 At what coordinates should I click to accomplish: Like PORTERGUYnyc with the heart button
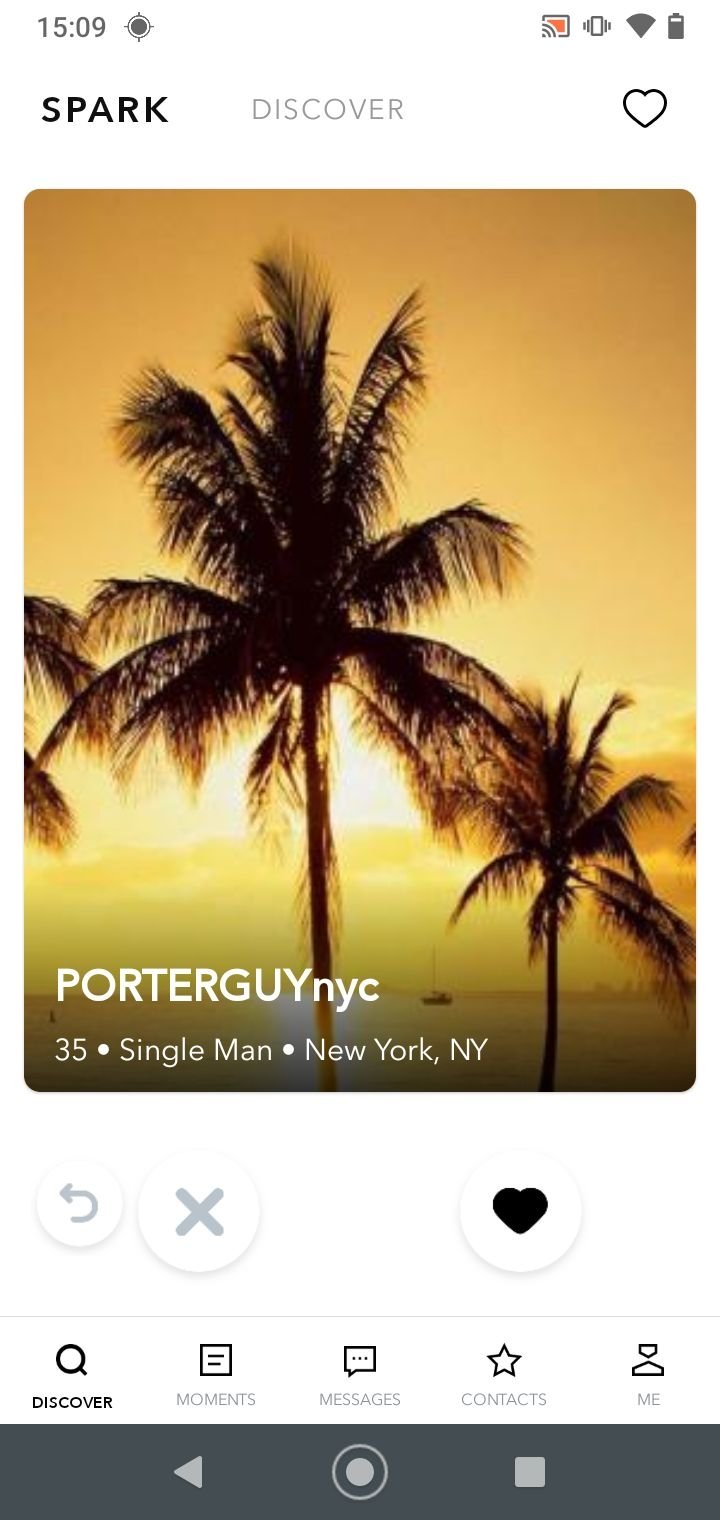point(520,1210)
